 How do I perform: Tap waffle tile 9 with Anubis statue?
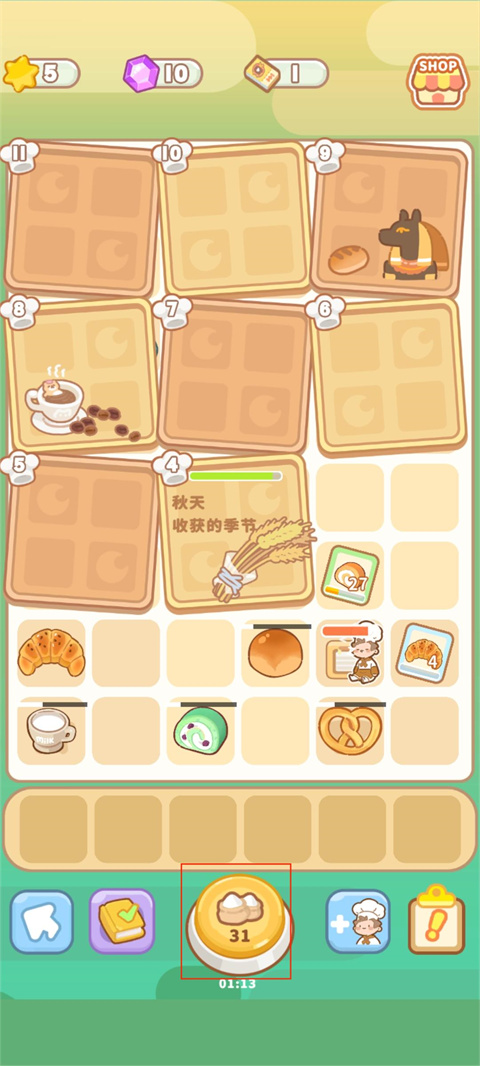pyautogui.click(x=389, y=218)
